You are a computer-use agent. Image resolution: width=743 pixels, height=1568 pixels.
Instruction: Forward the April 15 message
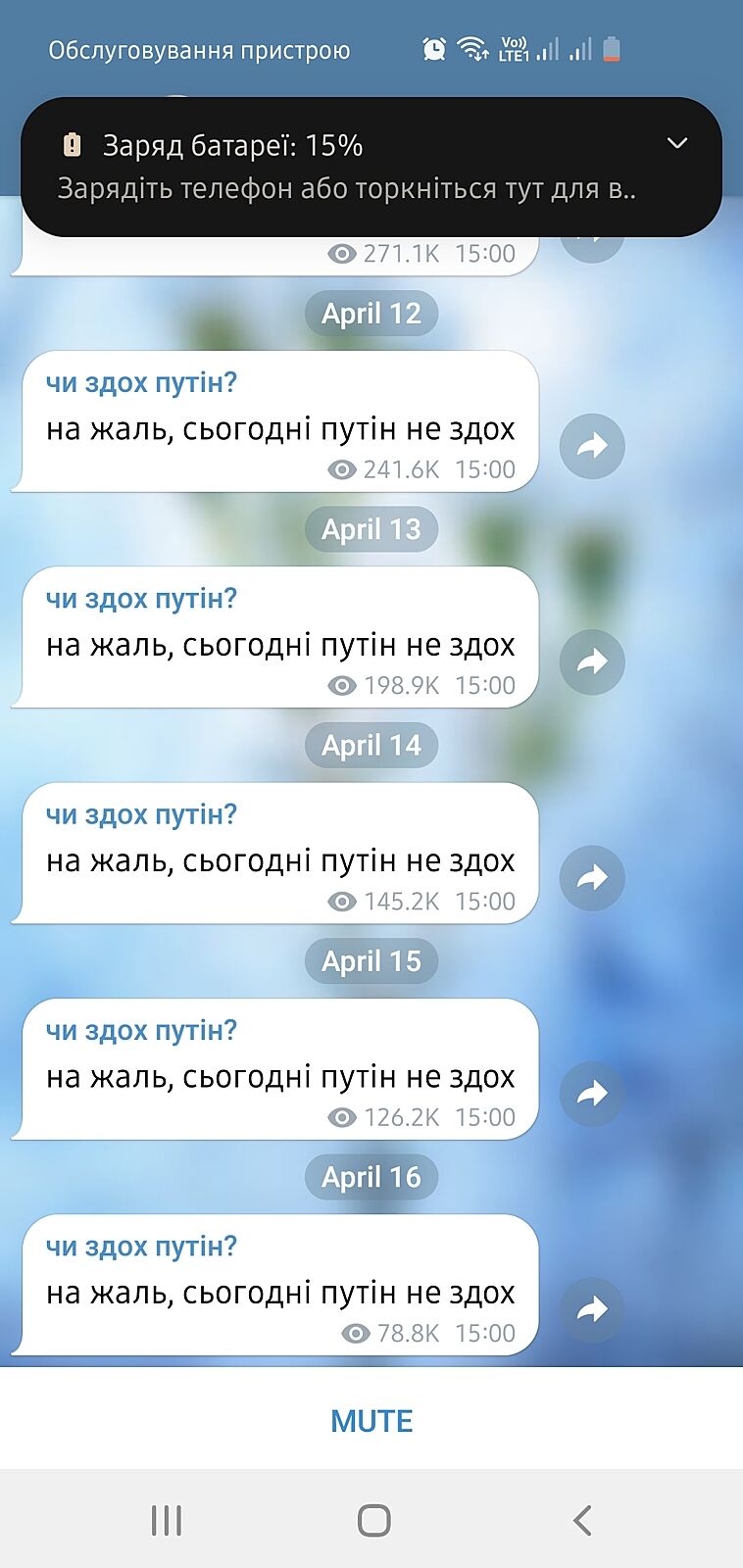(592, 1094)
